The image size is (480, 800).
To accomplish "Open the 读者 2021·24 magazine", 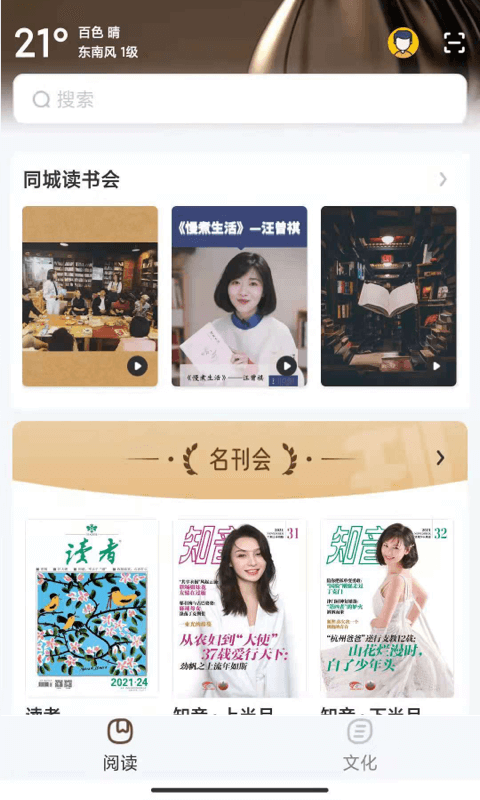I will tap(92, 608).
